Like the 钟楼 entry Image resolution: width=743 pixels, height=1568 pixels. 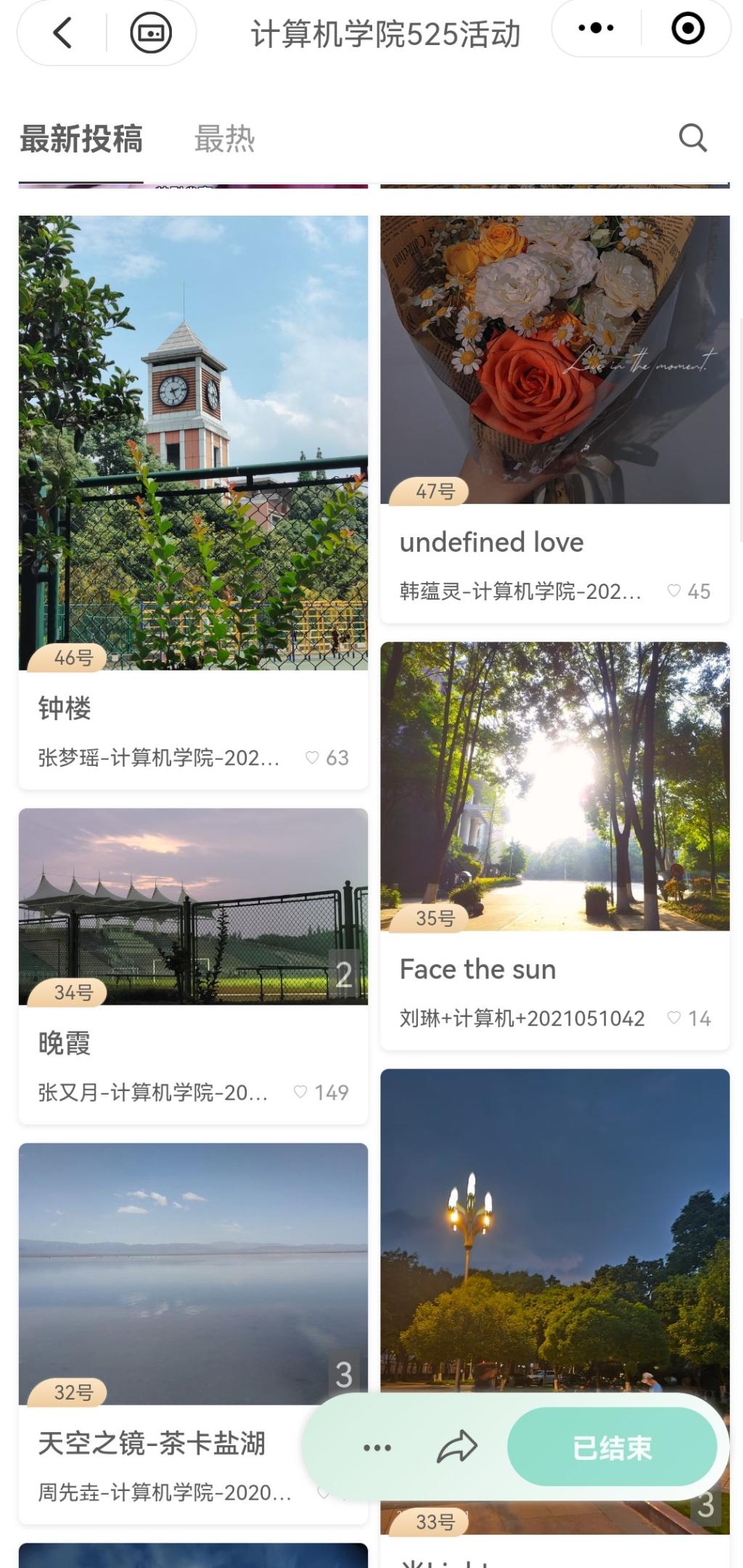click(313, 758)
